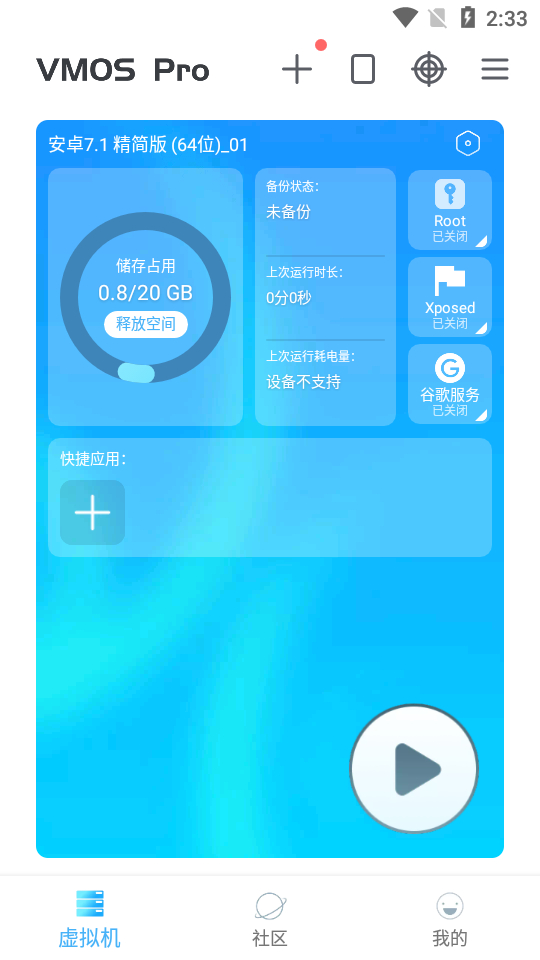Select the 虚拟机 tab

tap(90, 920)
